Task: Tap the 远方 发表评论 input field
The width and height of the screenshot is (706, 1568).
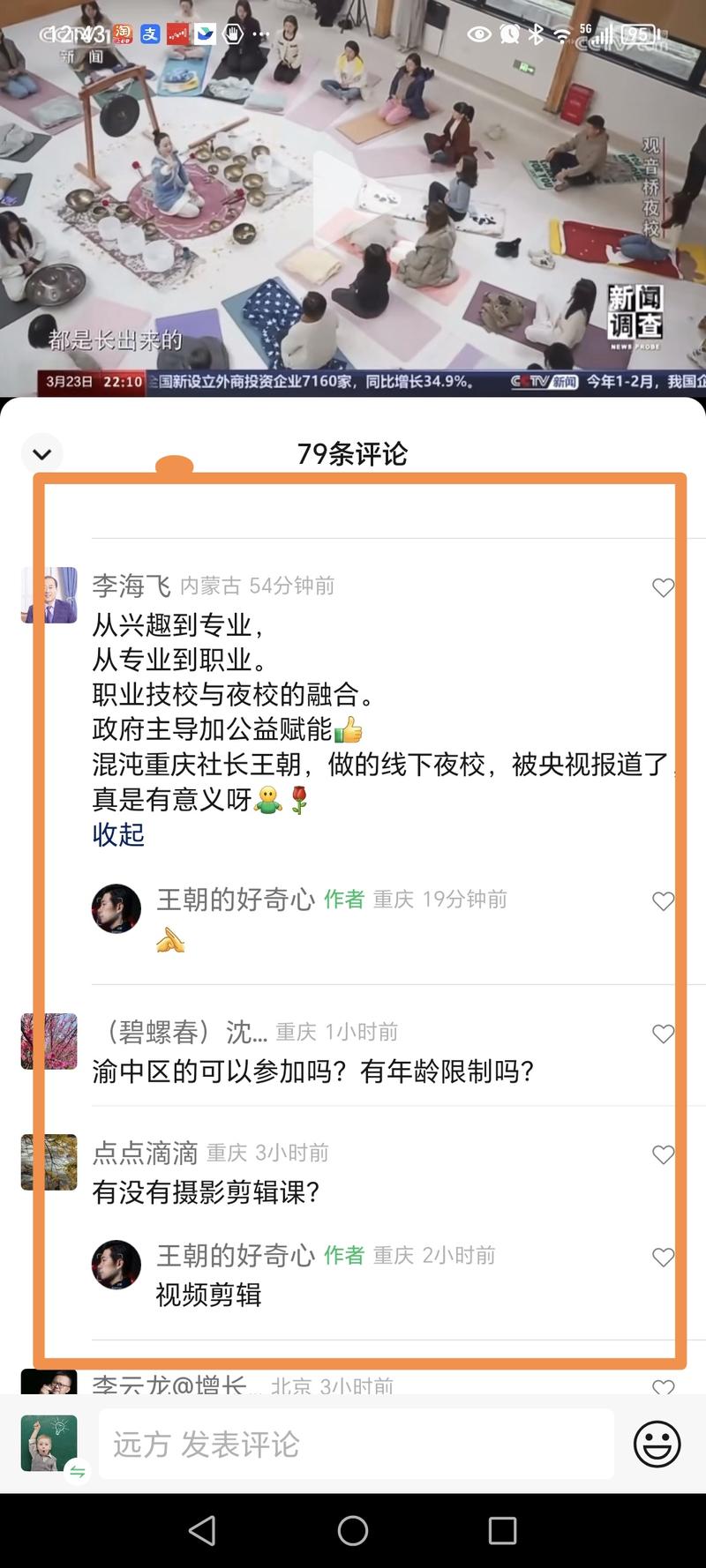Action: pos(353,1445)
